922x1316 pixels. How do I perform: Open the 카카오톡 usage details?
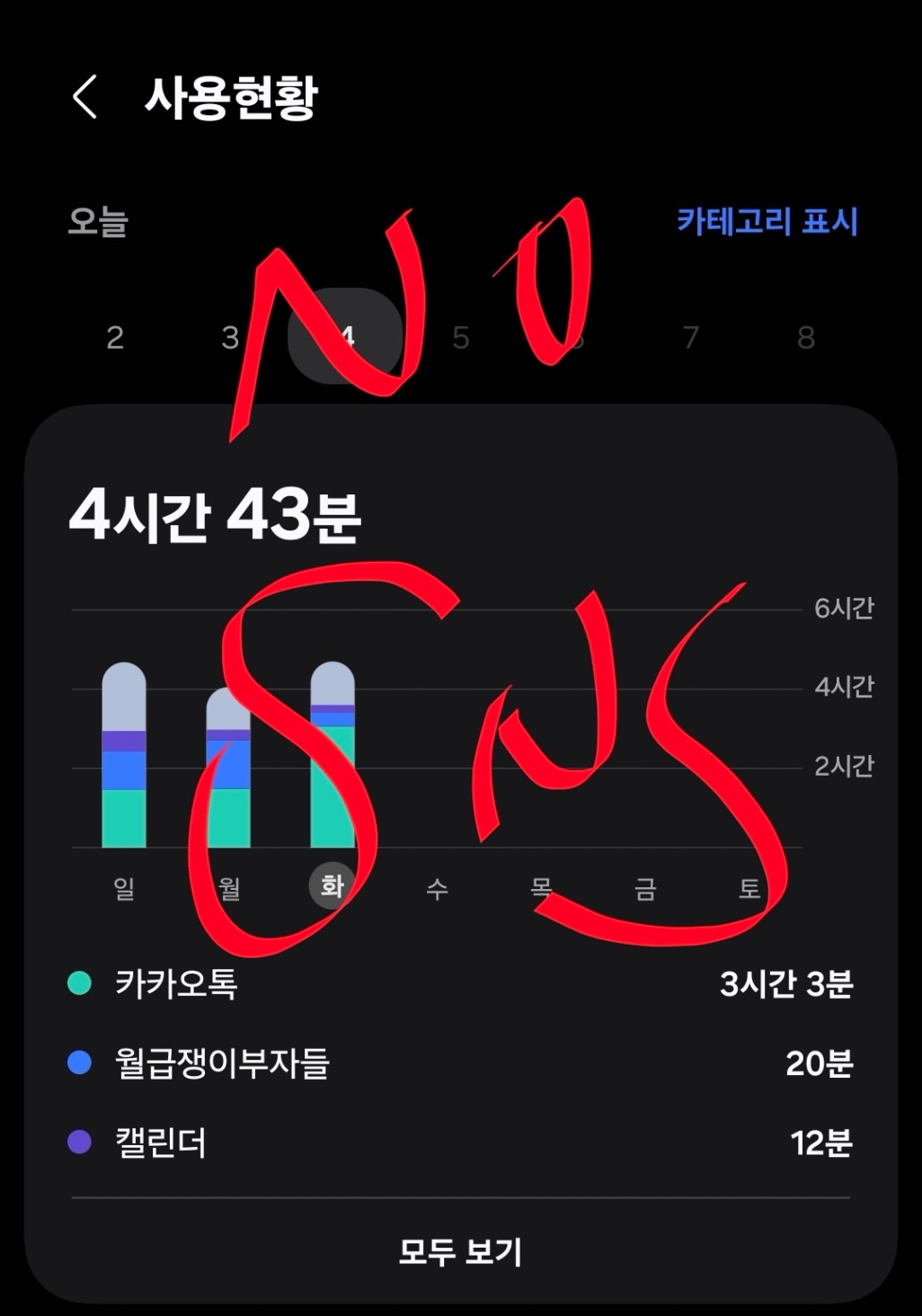pos(460,983)
